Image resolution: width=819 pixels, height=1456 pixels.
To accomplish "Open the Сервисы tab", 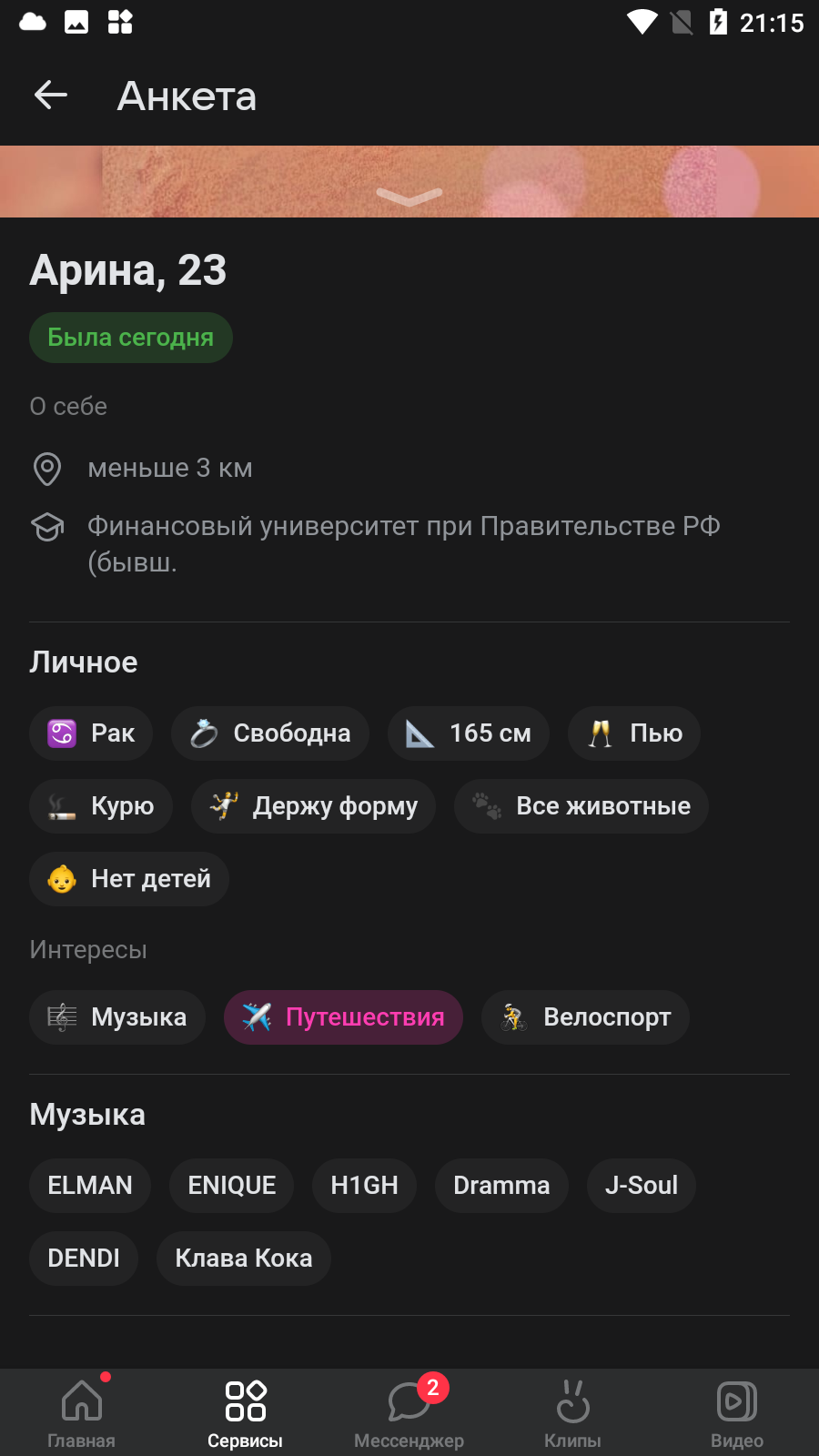I will (246, 1412).
